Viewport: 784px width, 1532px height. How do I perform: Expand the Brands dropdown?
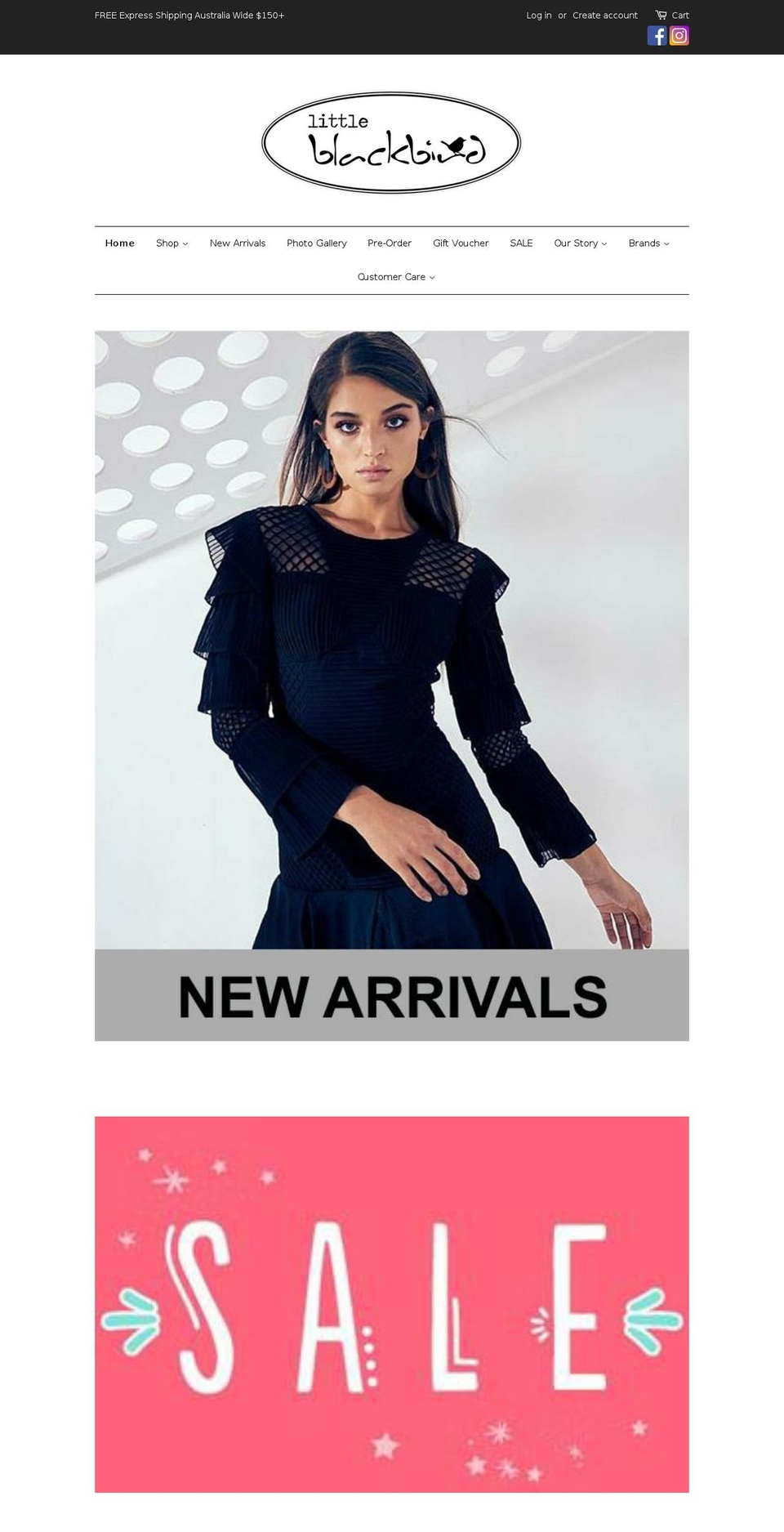click(x=648, y=243)
